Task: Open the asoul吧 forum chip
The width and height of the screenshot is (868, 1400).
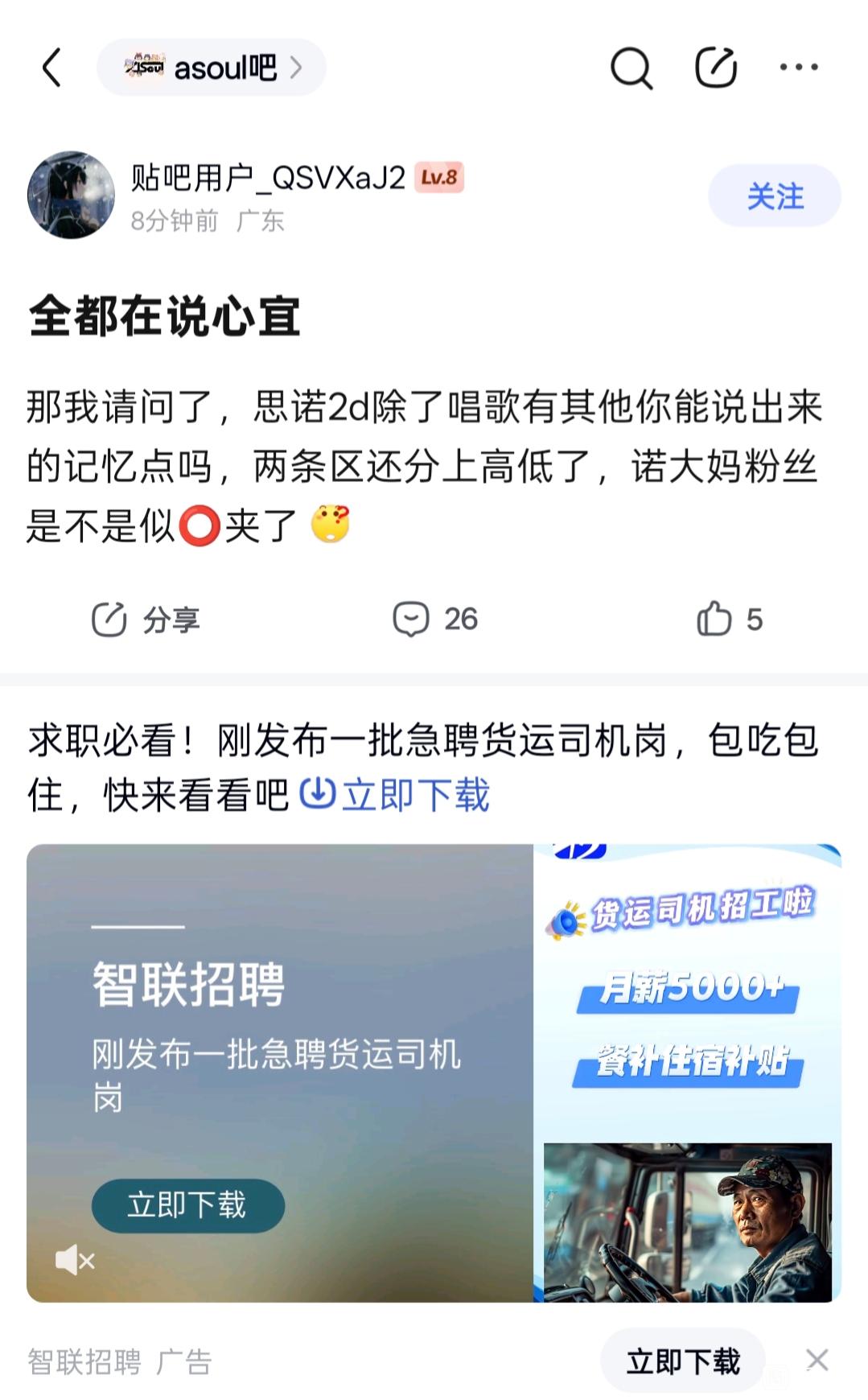Action: (212, 68)
